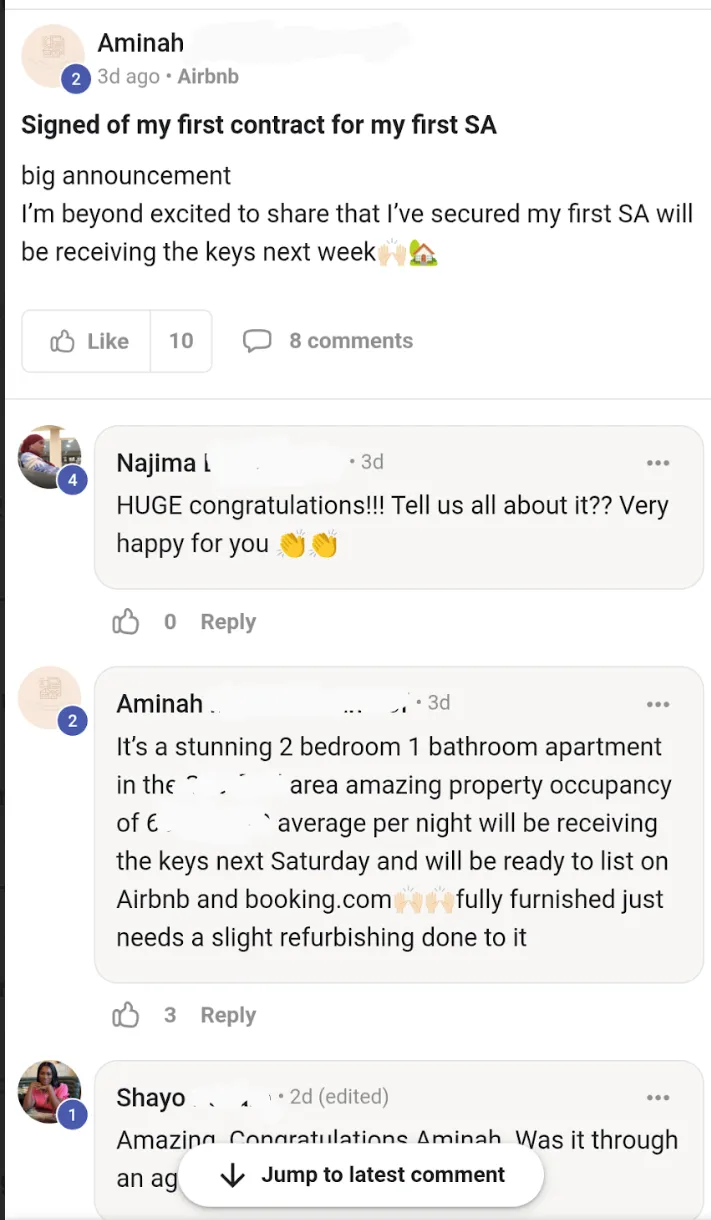The image size is (711, 1220).
Task: Jump to latest comment
Action: point(362,1175)
